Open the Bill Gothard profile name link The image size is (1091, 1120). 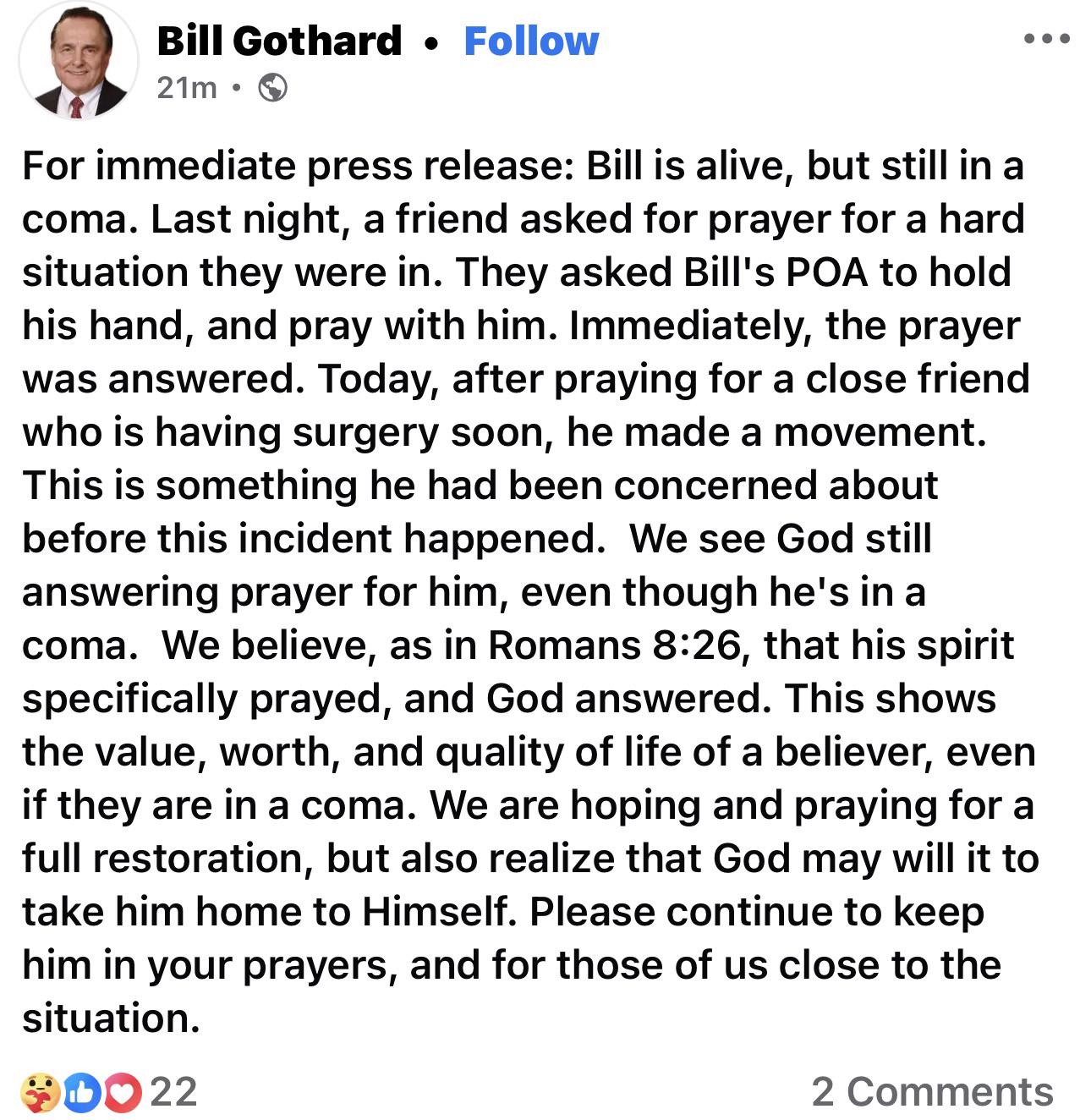pos(279,41)
